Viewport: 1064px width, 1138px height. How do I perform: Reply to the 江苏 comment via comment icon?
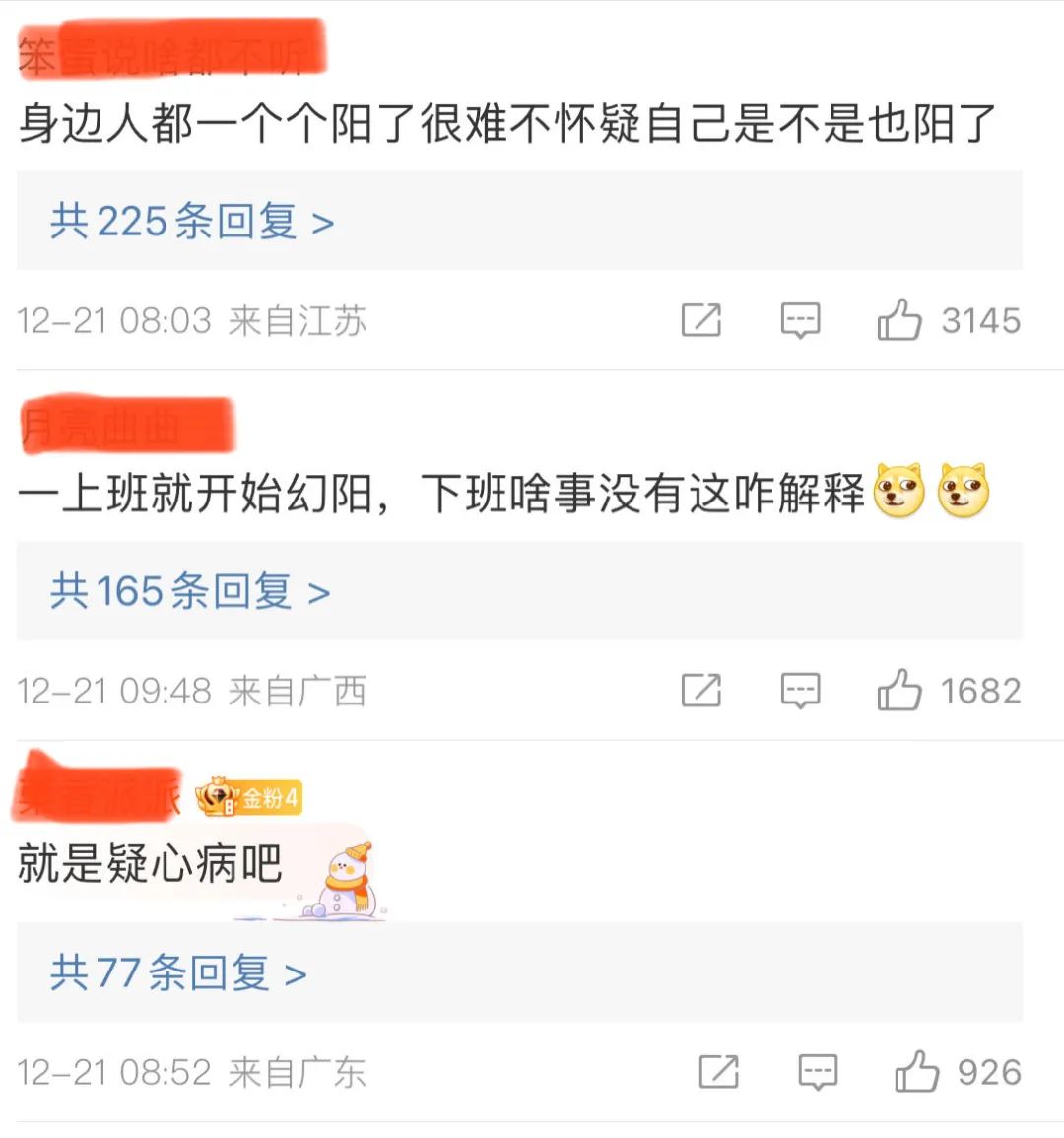(800, 321)
